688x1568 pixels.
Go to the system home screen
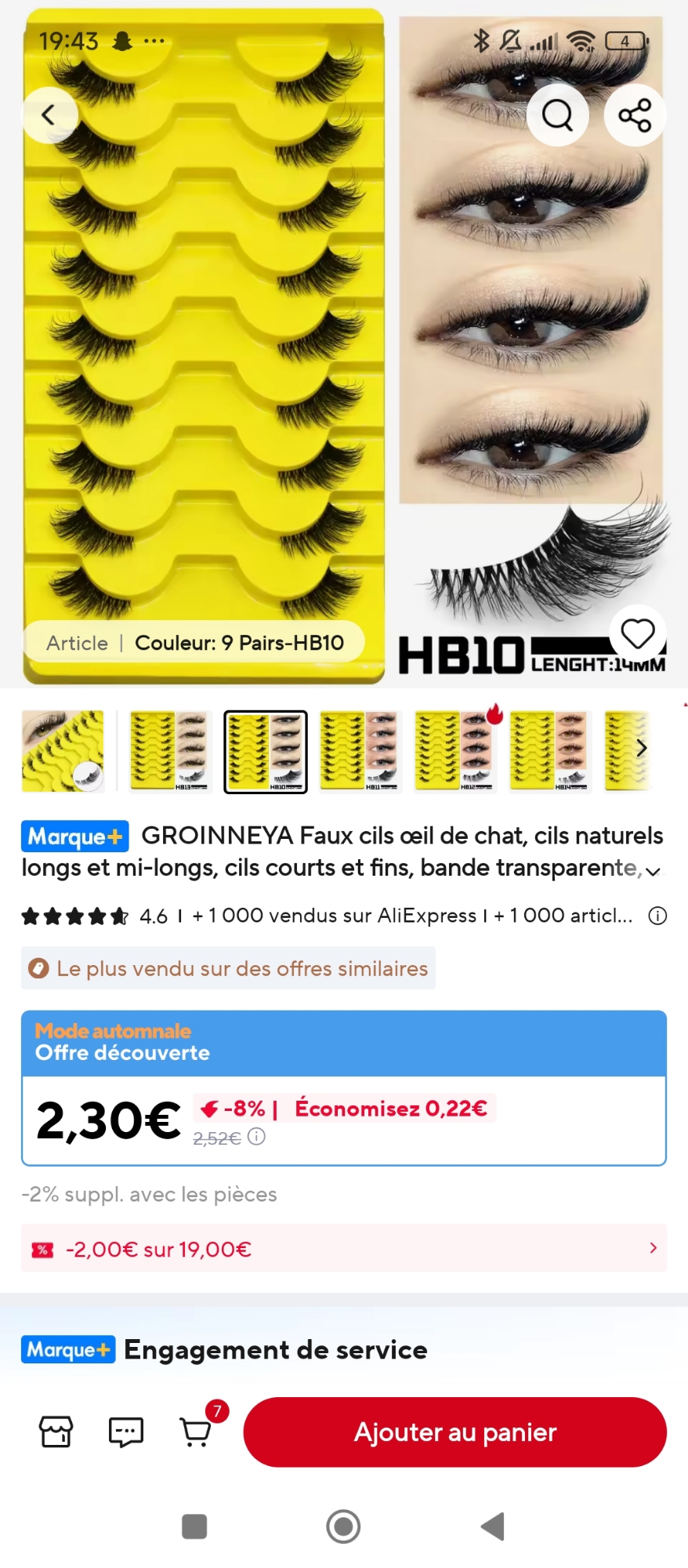[x=343, y=1526]
